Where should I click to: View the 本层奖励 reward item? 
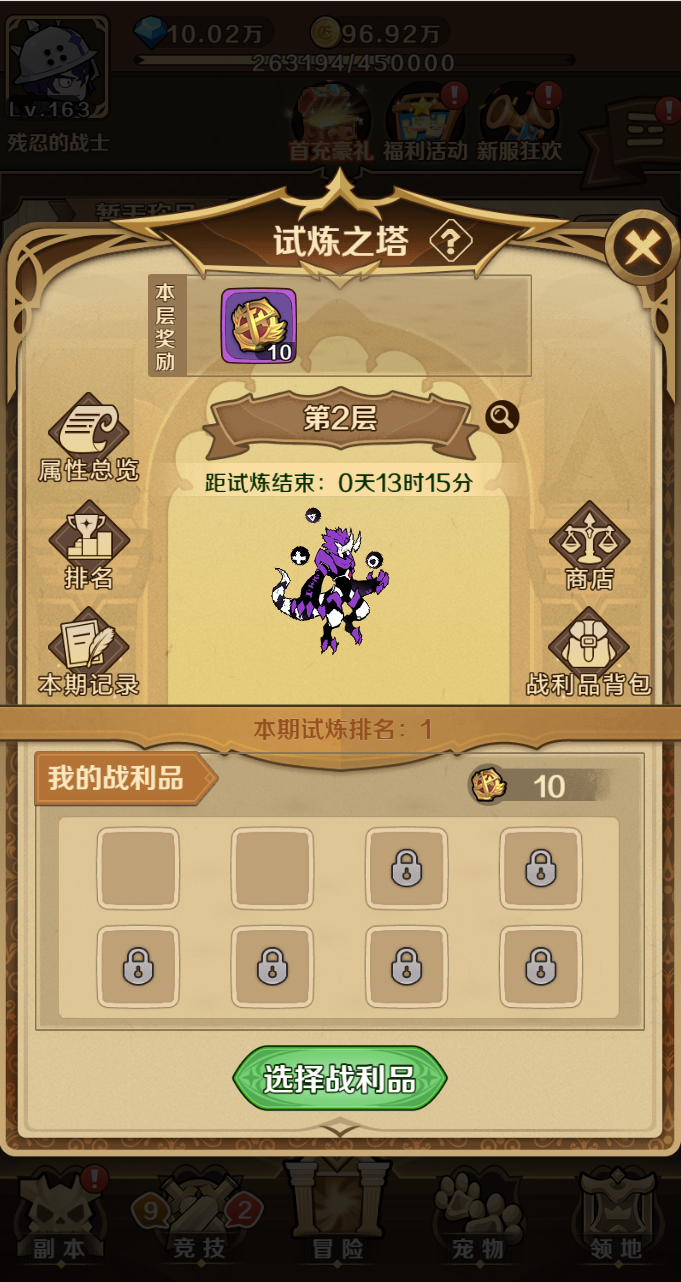click(259, 326)
